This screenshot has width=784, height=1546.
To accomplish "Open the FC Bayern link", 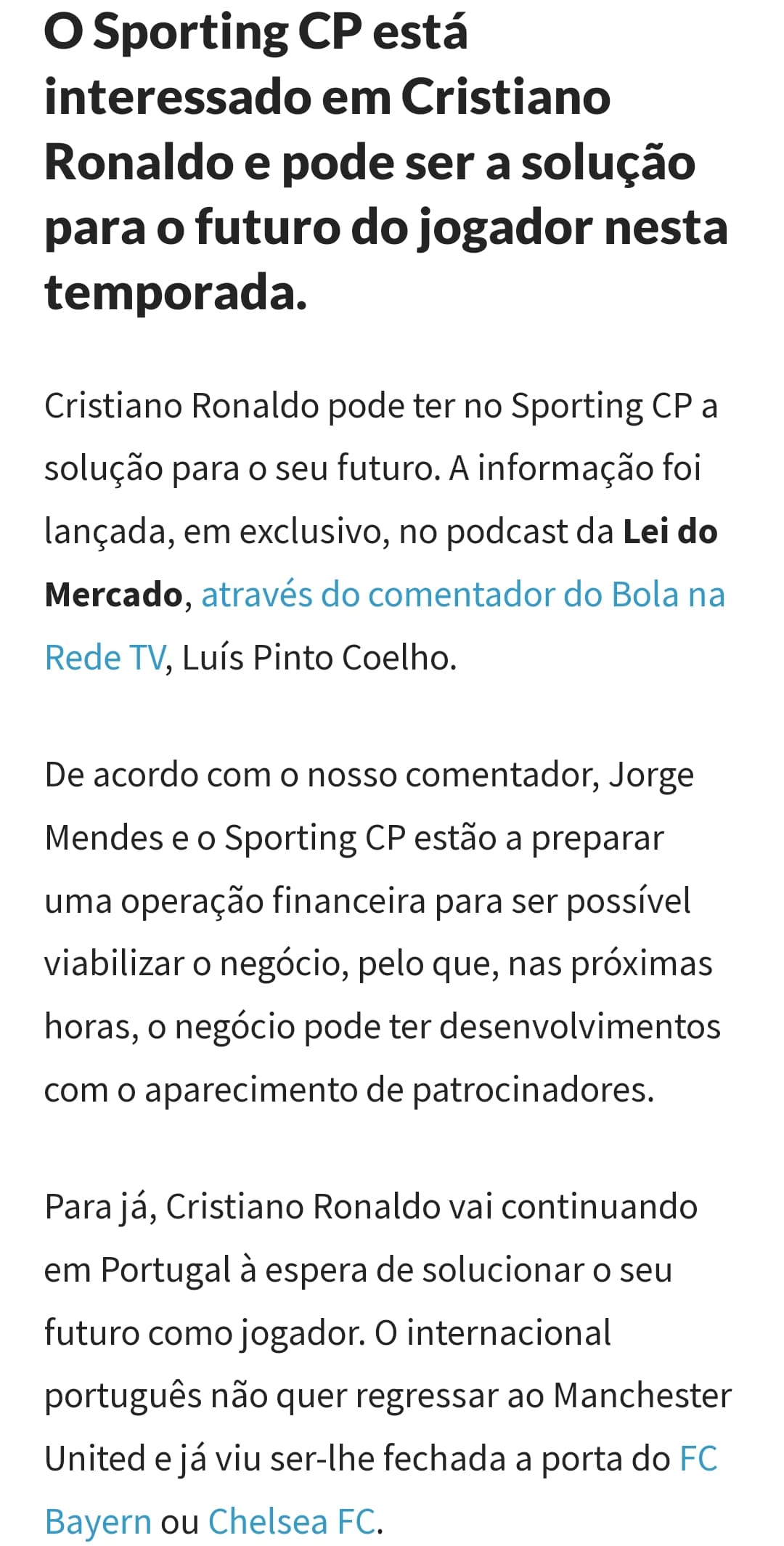I will tap(98, 1520).
